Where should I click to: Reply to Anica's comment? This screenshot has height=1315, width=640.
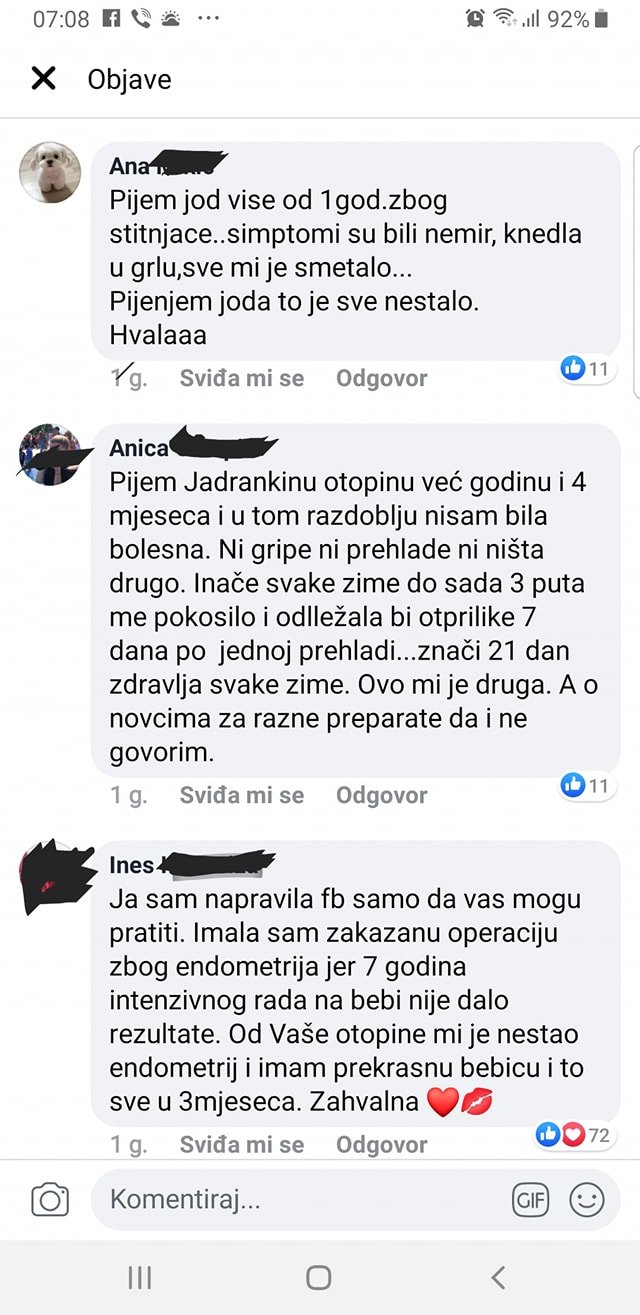[x=381, y=795]
